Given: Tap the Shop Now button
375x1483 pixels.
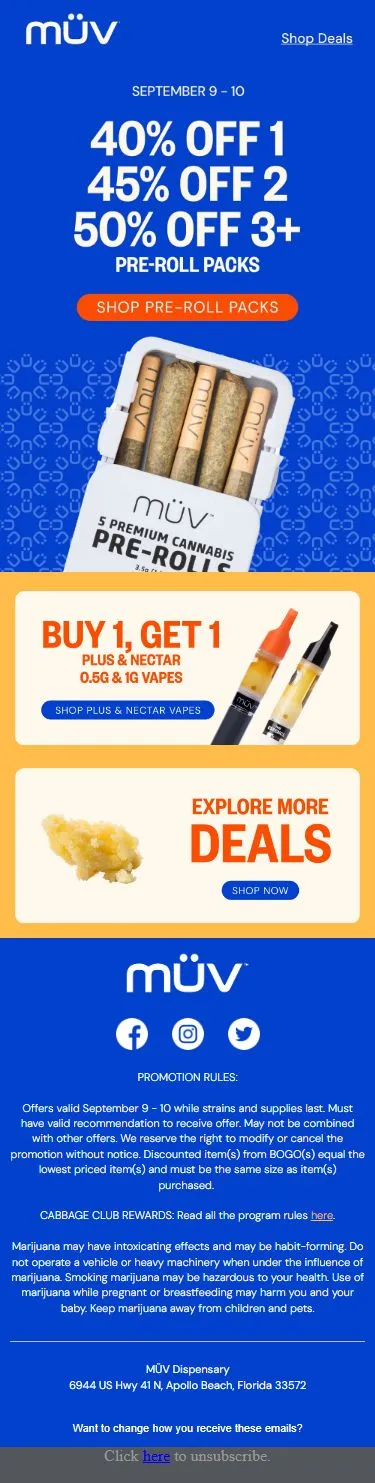Looking at the screenshot, I should pos(260,890).
